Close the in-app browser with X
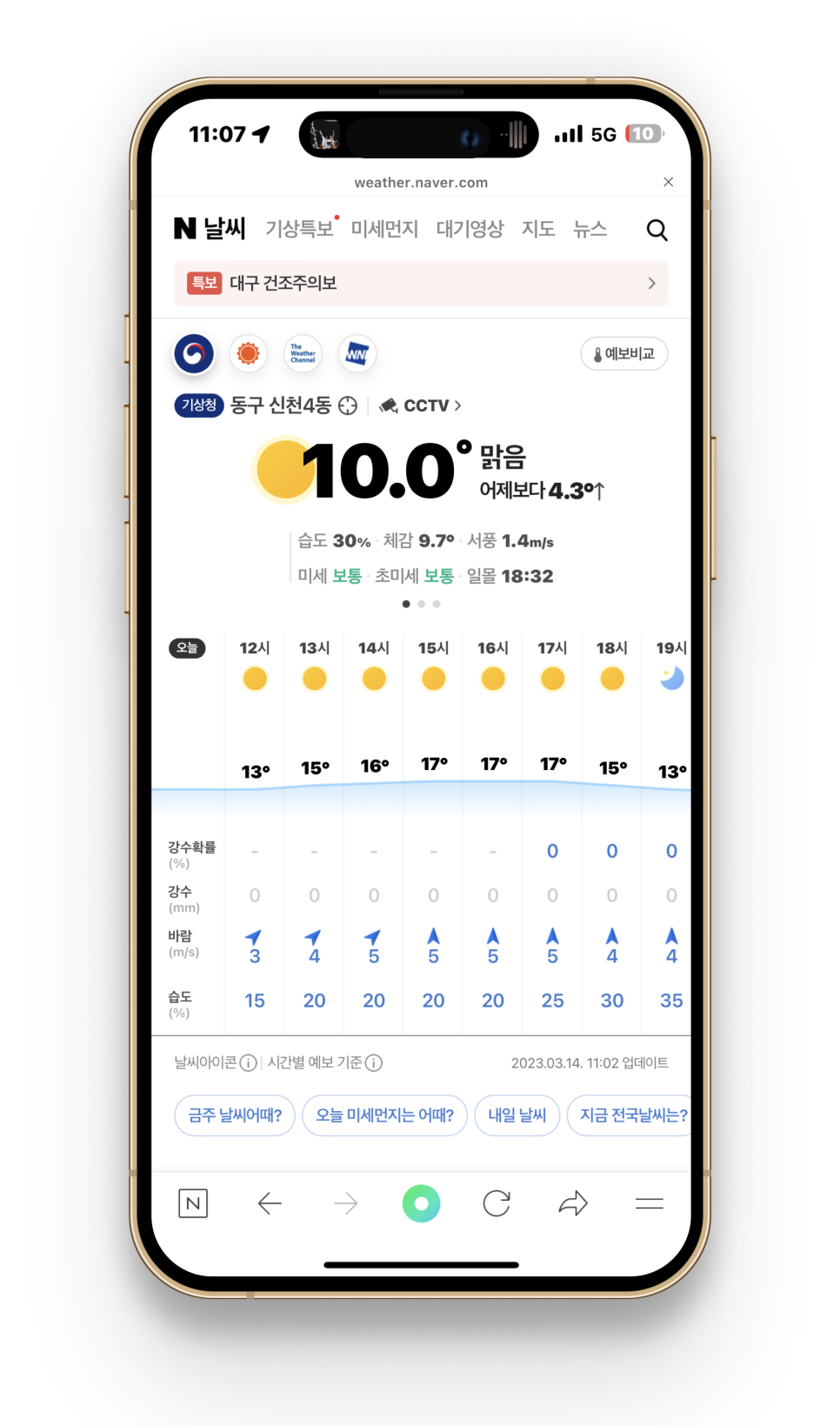The height and width of the screenshot is (1426, 840). point(668,182)
